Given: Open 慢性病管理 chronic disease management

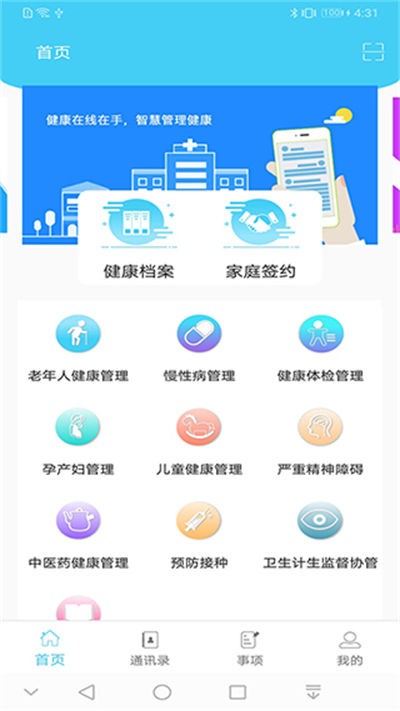Looking at the screenshot, I should click(199, 349).
